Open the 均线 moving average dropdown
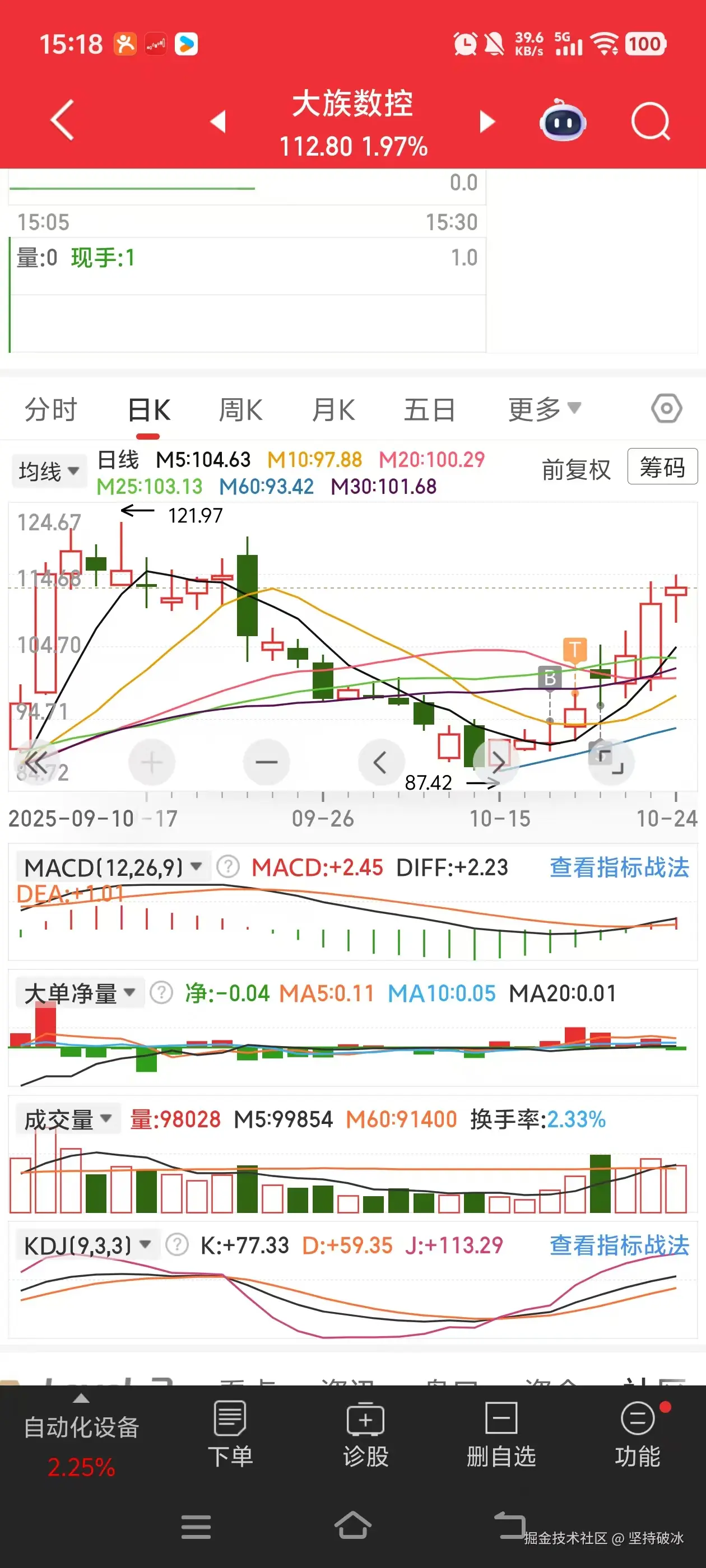Image resolution: width=706 pixels, height=1568 pixels. coord(48,469)
